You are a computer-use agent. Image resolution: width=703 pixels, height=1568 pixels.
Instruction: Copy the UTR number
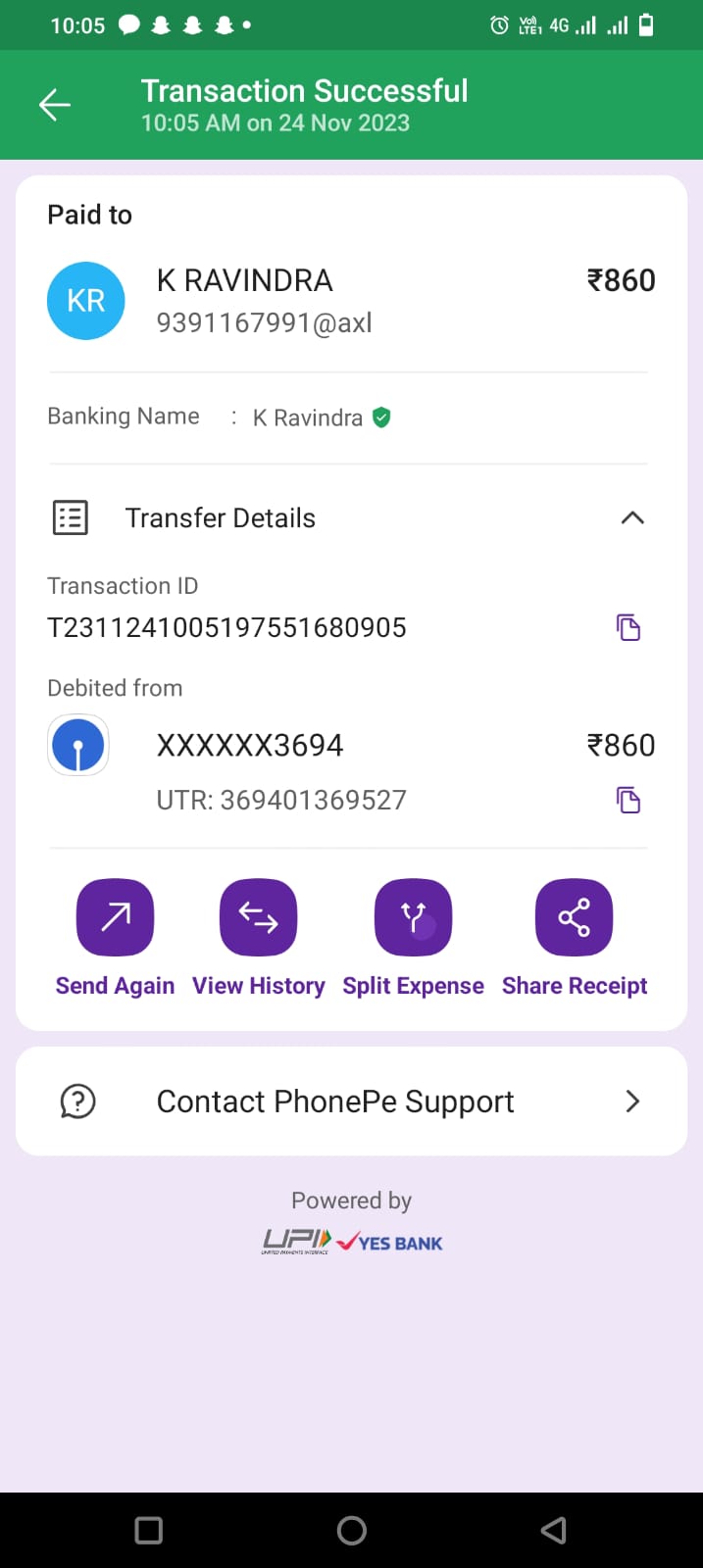coord(628,800)
